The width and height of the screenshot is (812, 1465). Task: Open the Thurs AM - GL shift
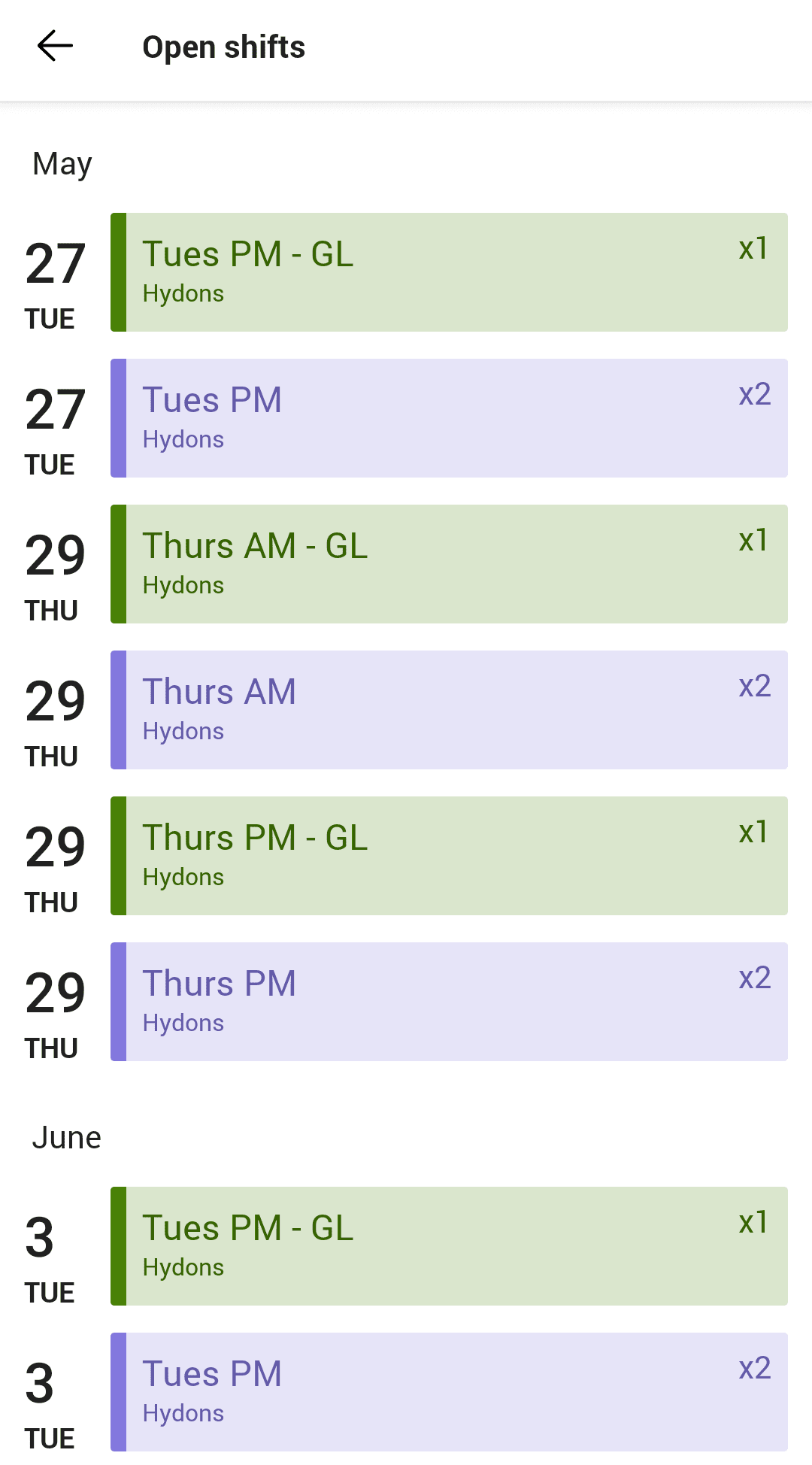449,564
